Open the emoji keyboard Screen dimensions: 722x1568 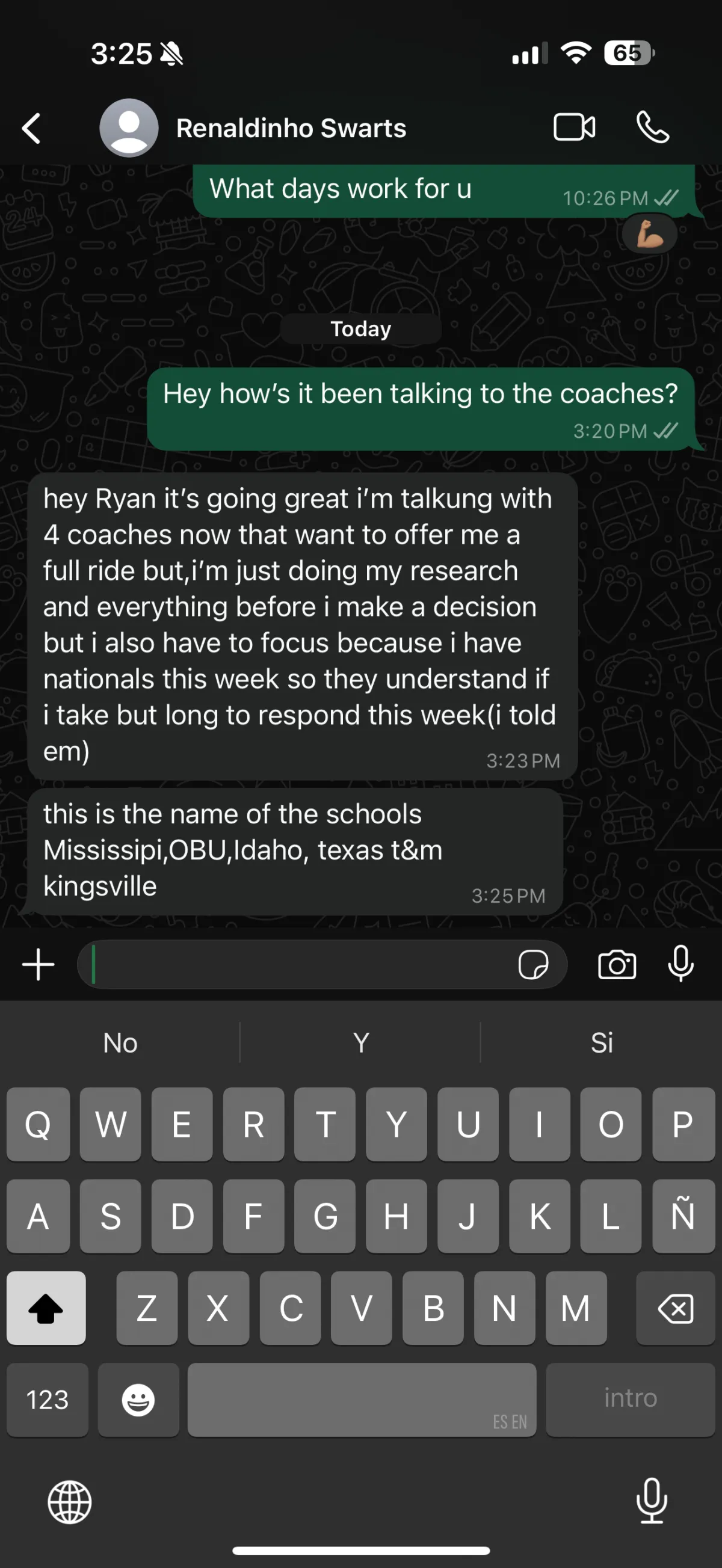click(138, 1400)
